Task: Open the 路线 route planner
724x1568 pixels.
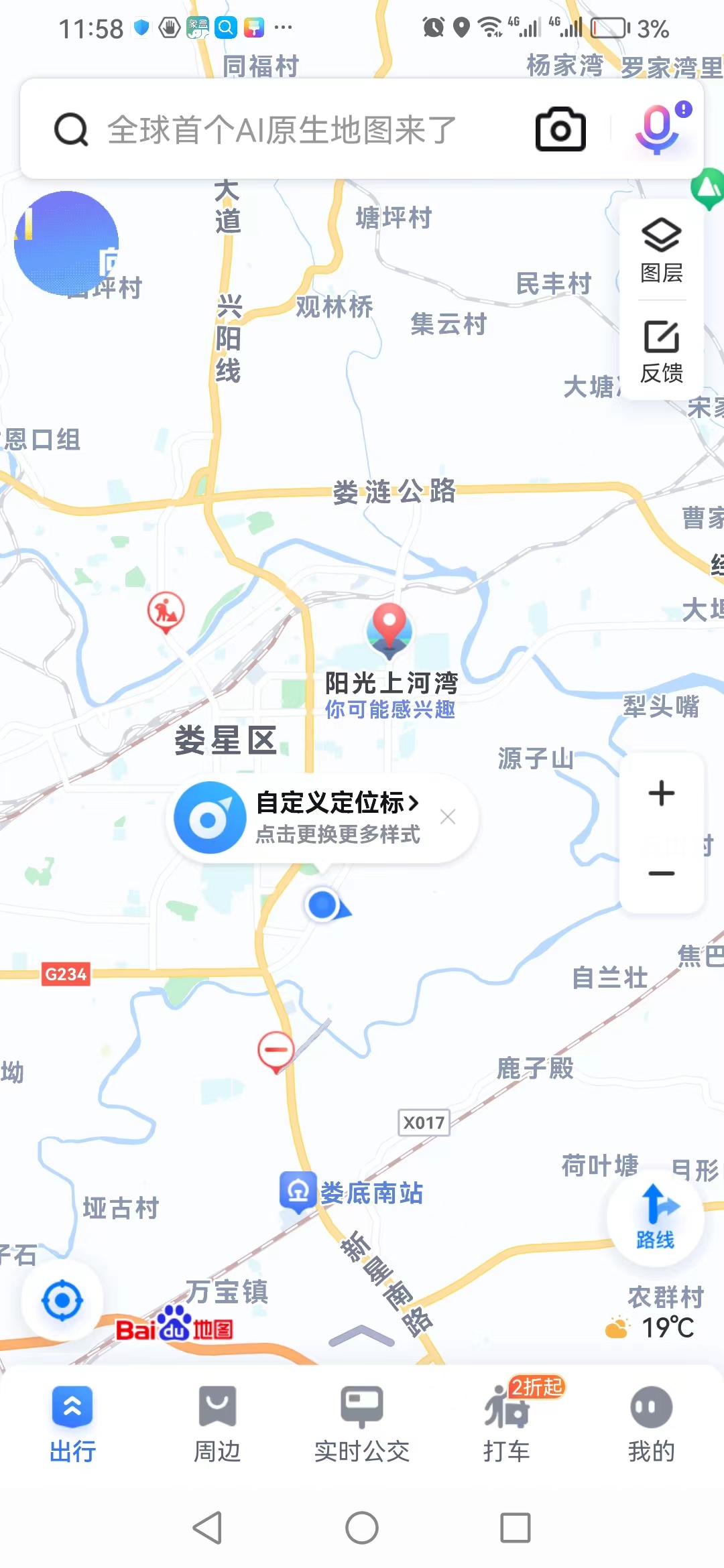Action: tap(655, 1217)
